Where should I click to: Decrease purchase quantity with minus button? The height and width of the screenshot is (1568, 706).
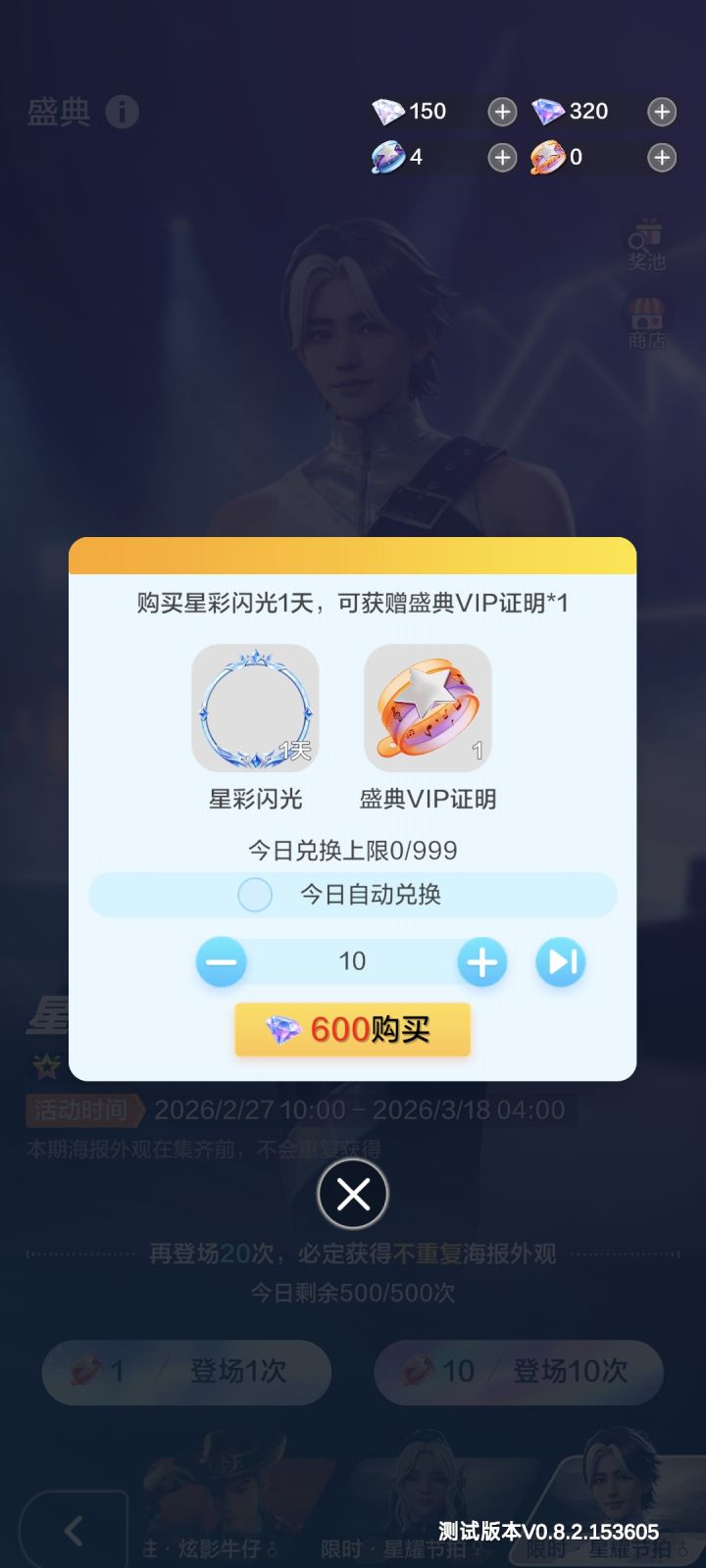[x=222, y=961]
